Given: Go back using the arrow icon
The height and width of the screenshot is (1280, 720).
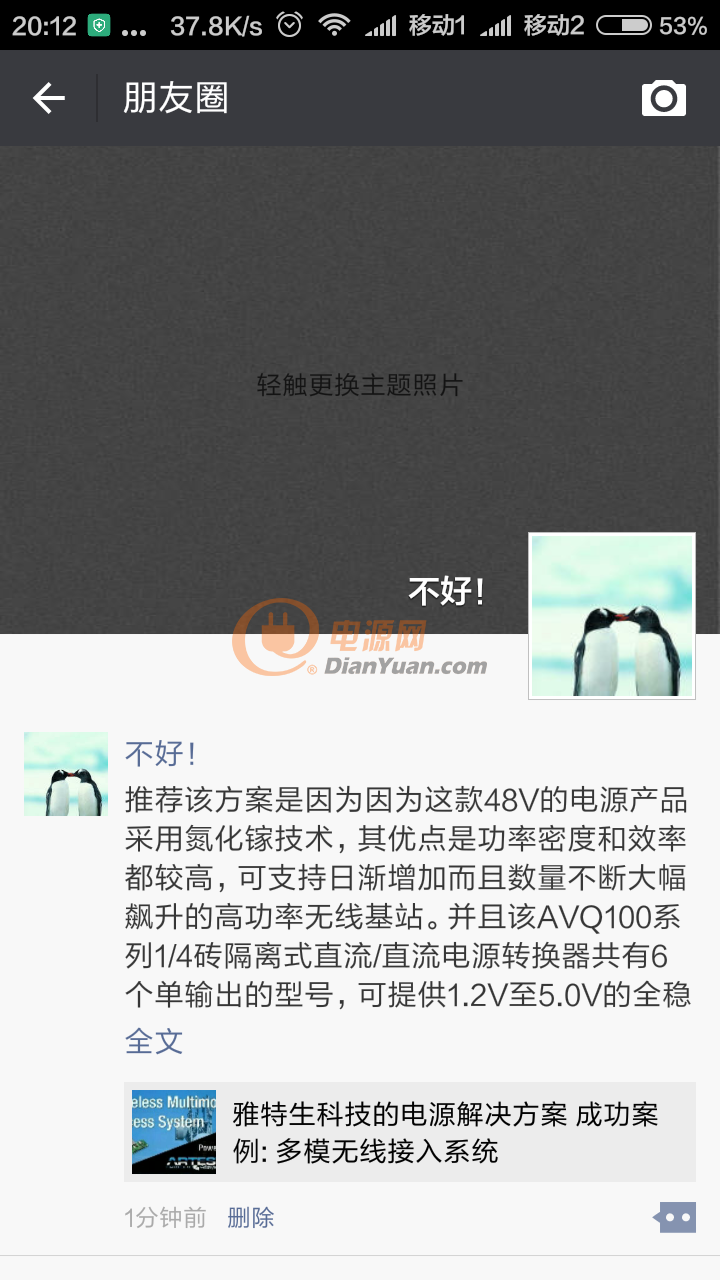Looking at the screenshot, I should pos(48,98).
